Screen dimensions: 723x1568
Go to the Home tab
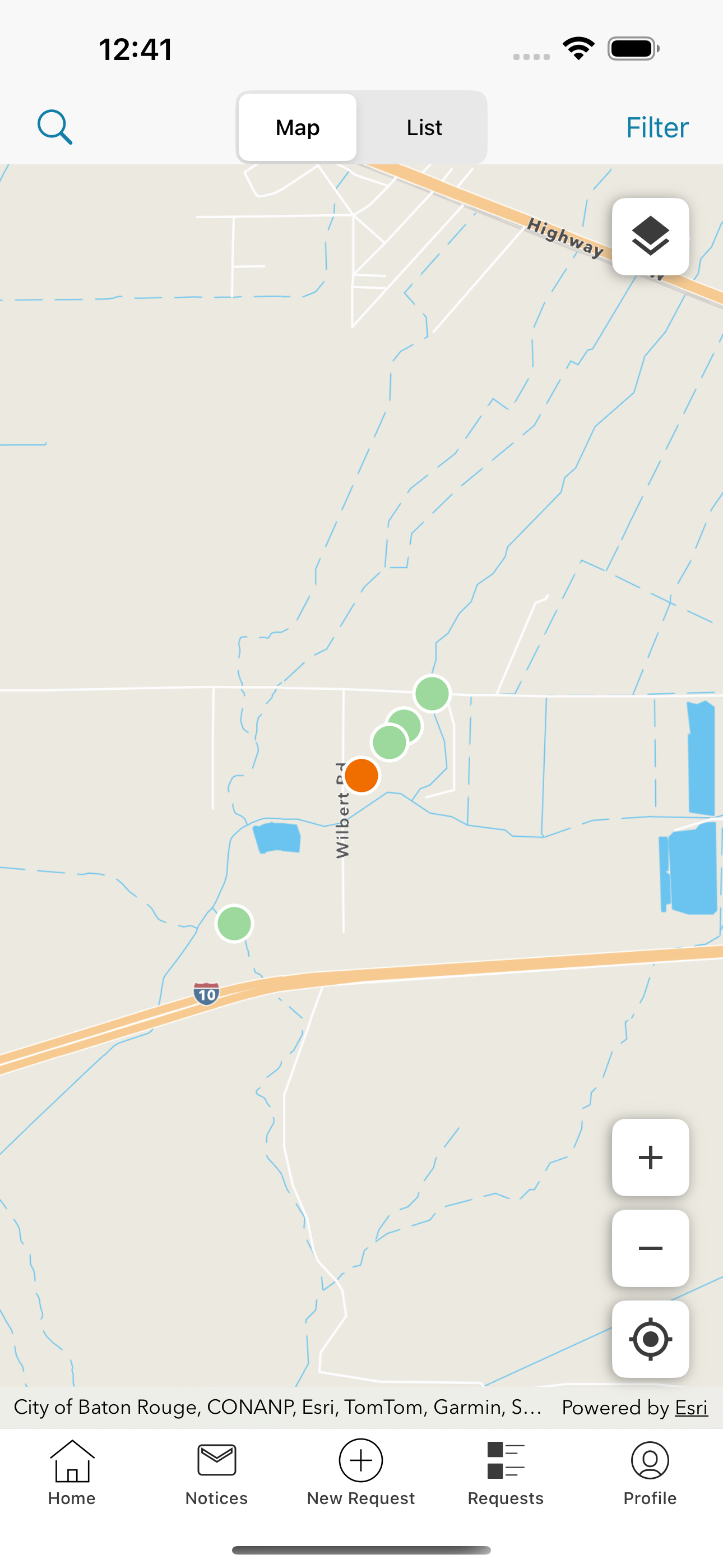point(72,1473)
